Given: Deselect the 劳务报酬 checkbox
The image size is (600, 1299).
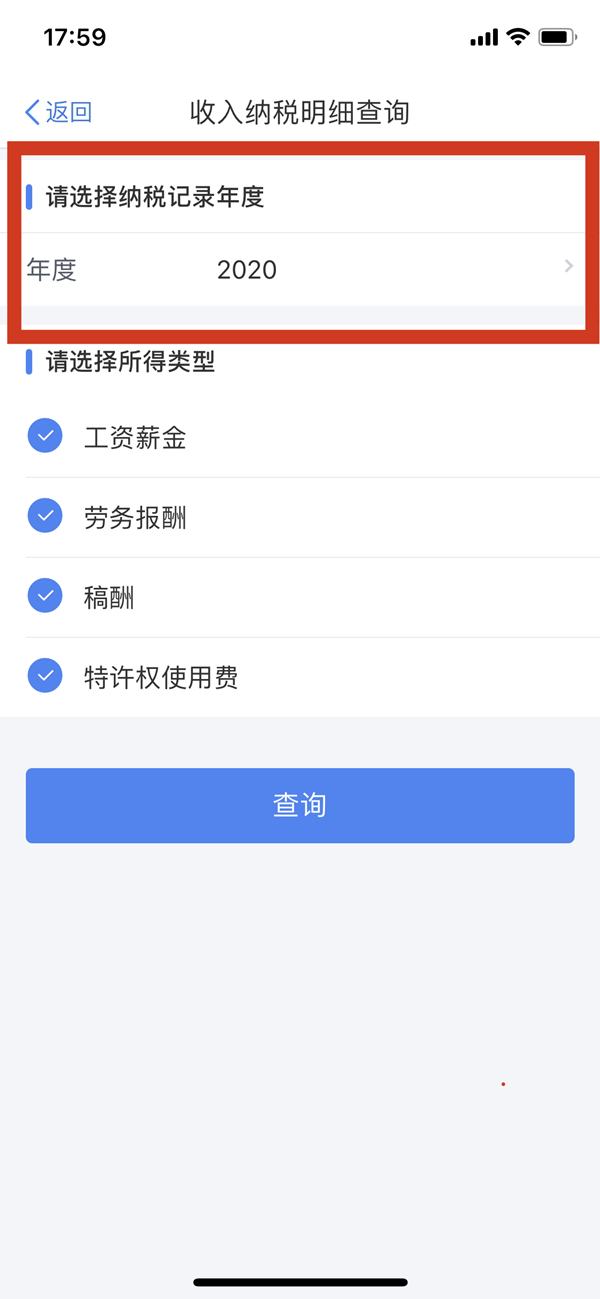Looking at the screenshot, I should coord(45,516).
